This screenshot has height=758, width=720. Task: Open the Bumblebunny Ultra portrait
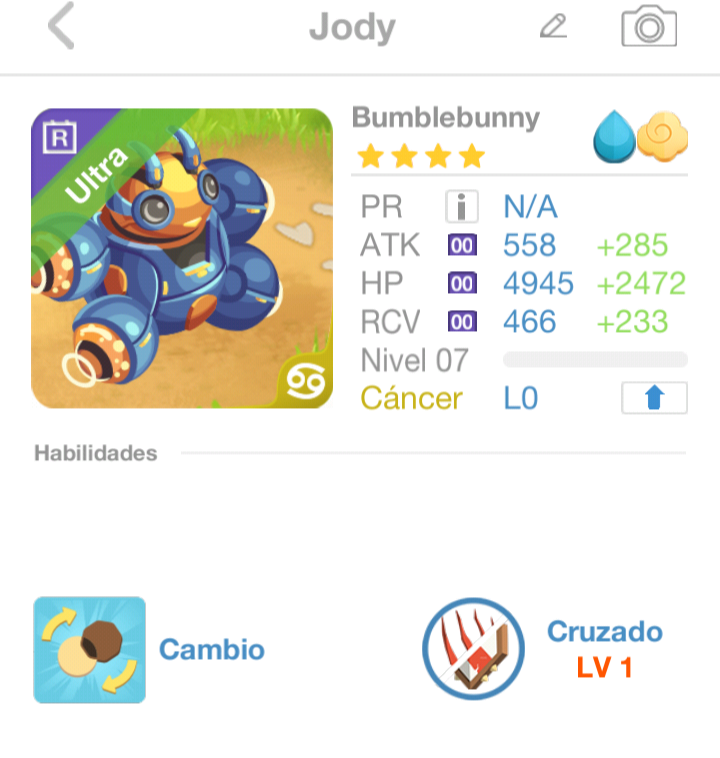182,258
